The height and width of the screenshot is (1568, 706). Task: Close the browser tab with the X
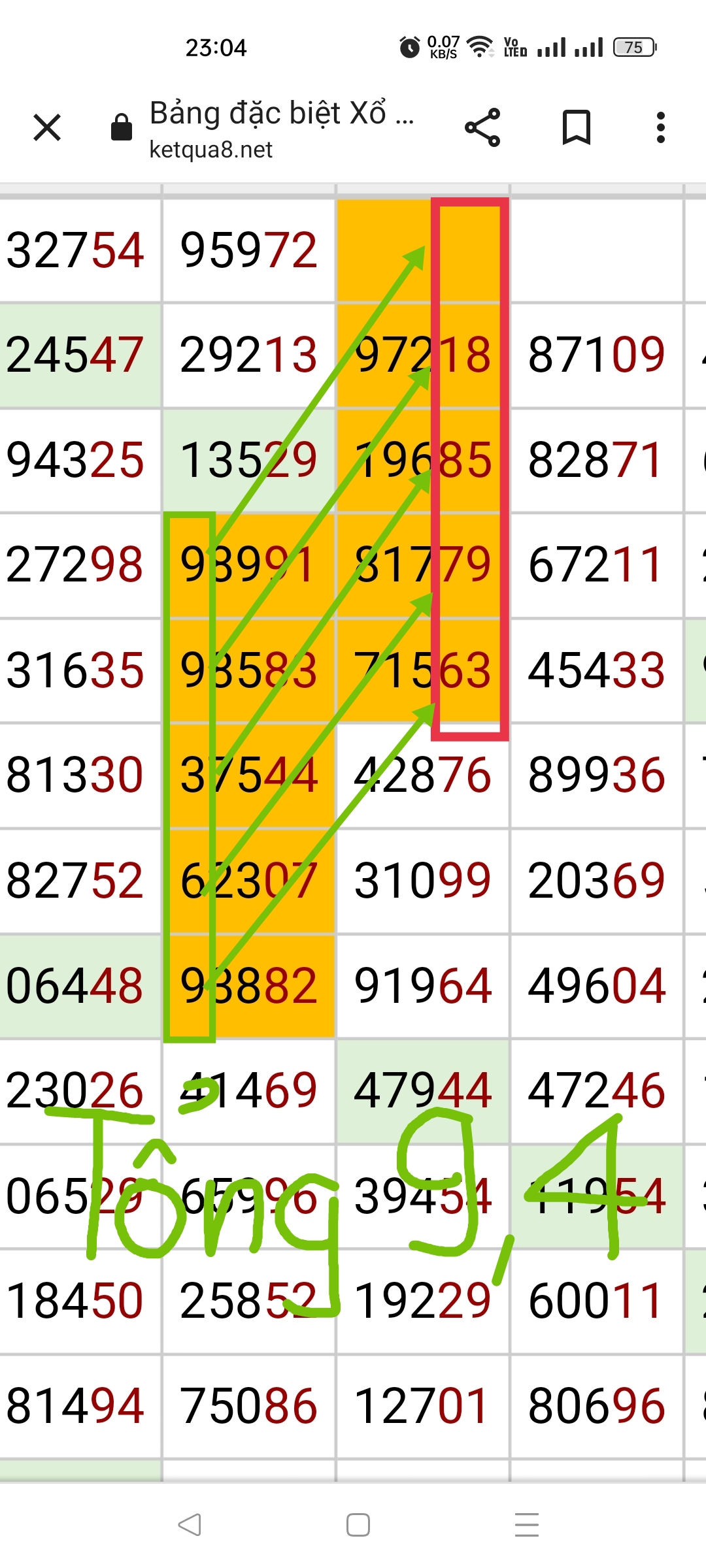47,127
